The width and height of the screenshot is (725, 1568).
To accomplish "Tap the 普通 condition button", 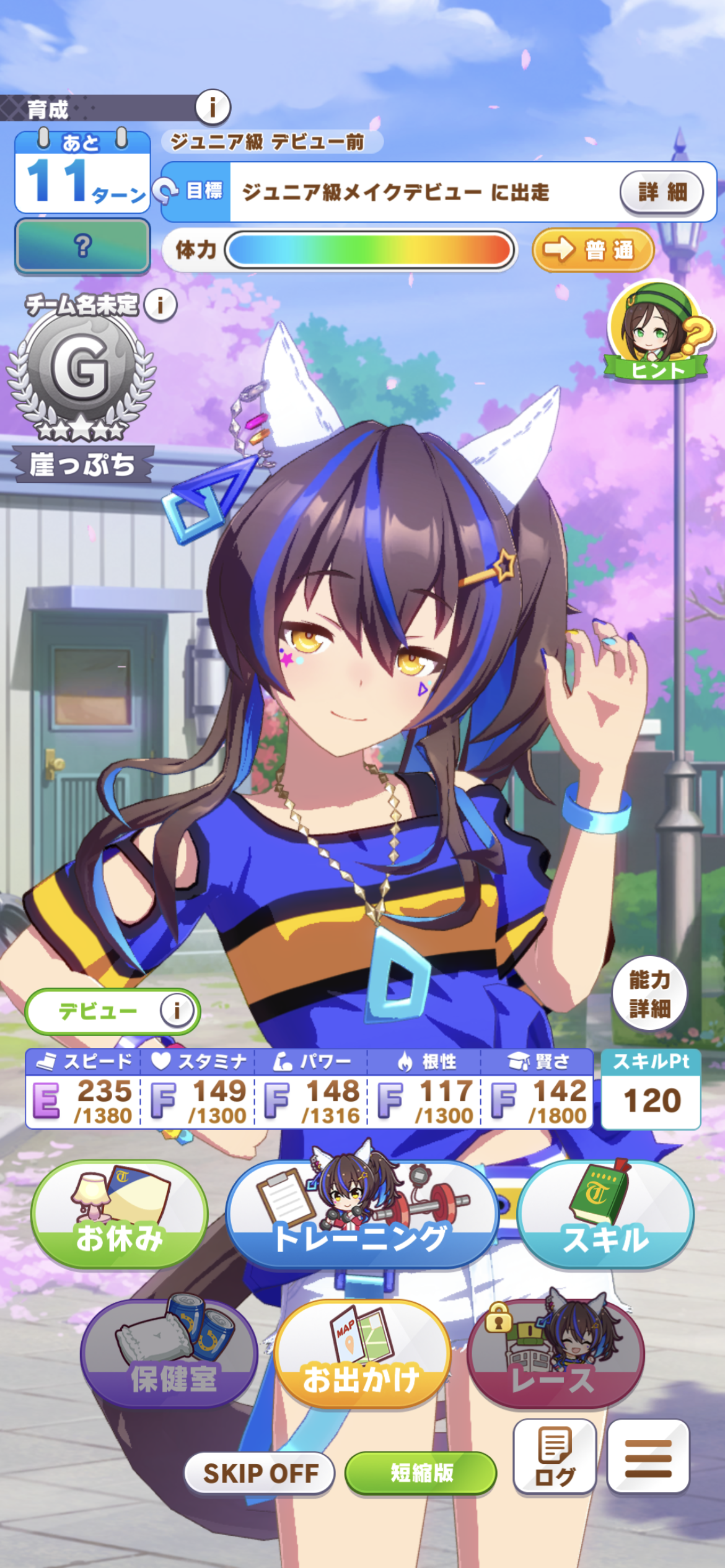I will (x=593, y=250).
